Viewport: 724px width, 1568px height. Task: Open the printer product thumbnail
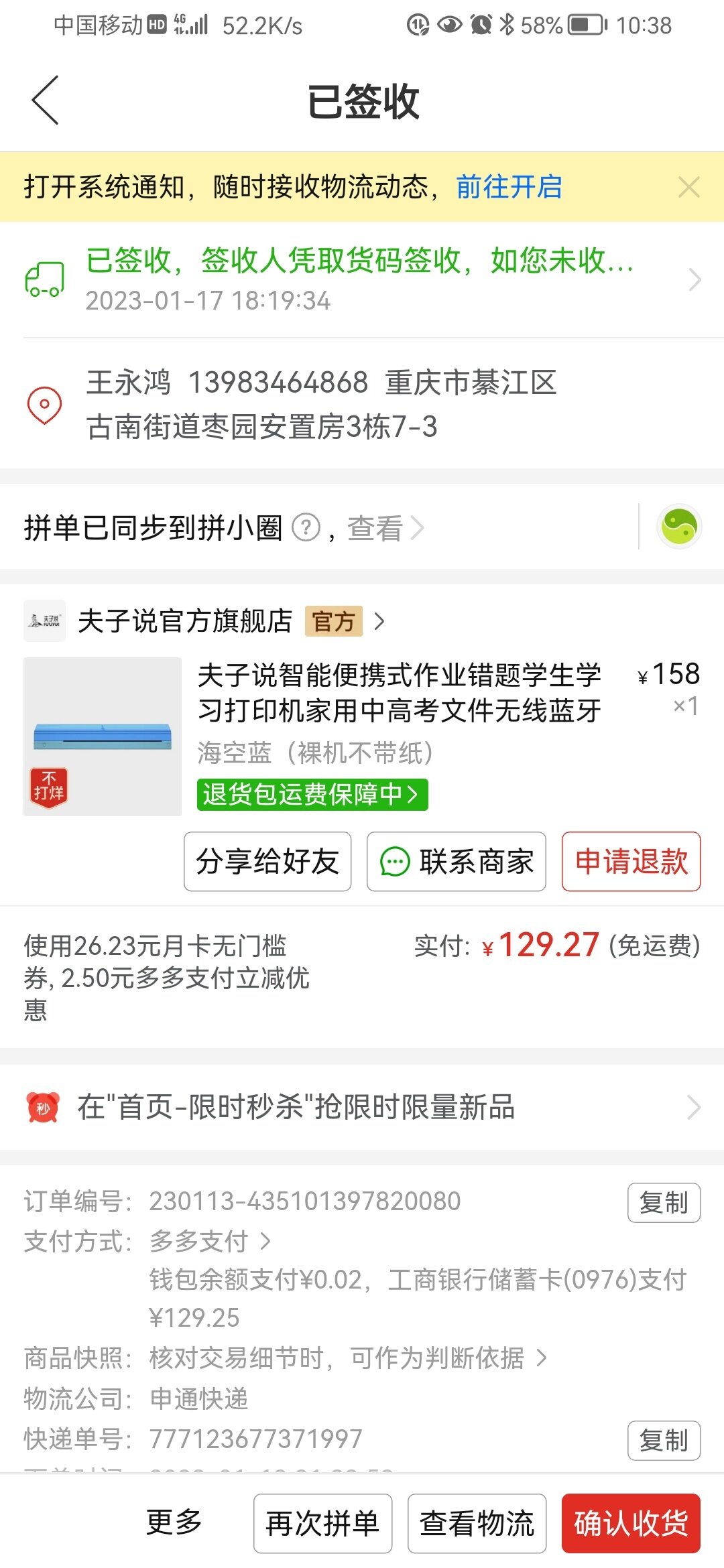(103, 736)
